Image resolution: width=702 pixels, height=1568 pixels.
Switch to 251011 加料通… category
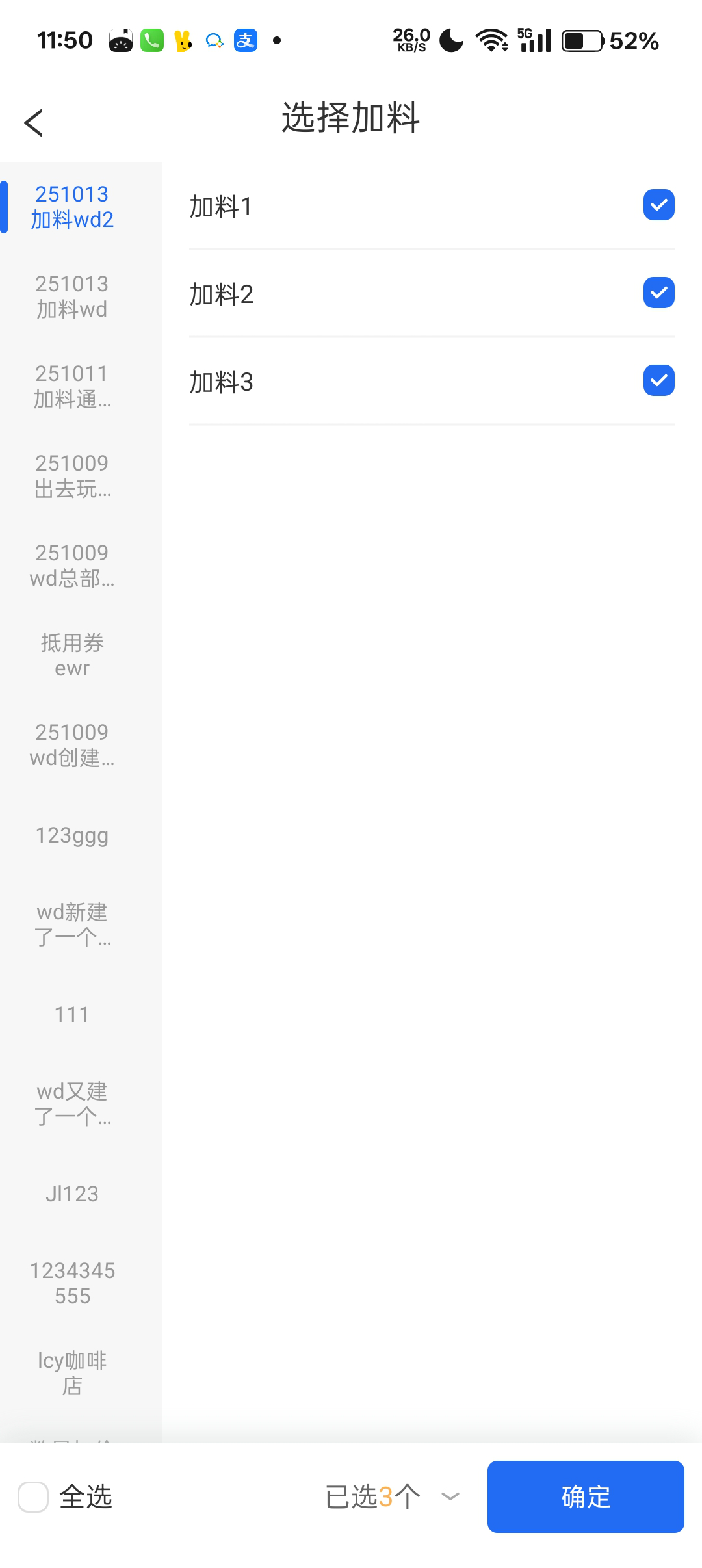(x=72, y=386)
